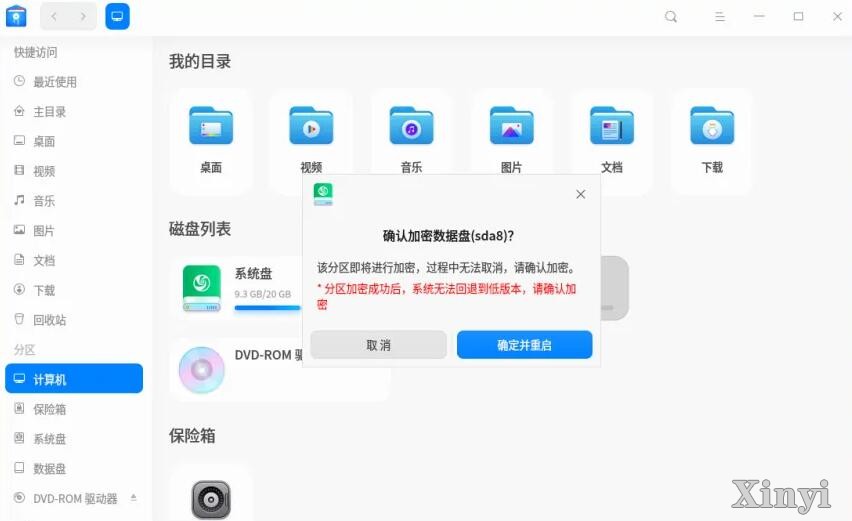Open the search icon in the title bar
The image size is (852, 521).
click(671, 17)
